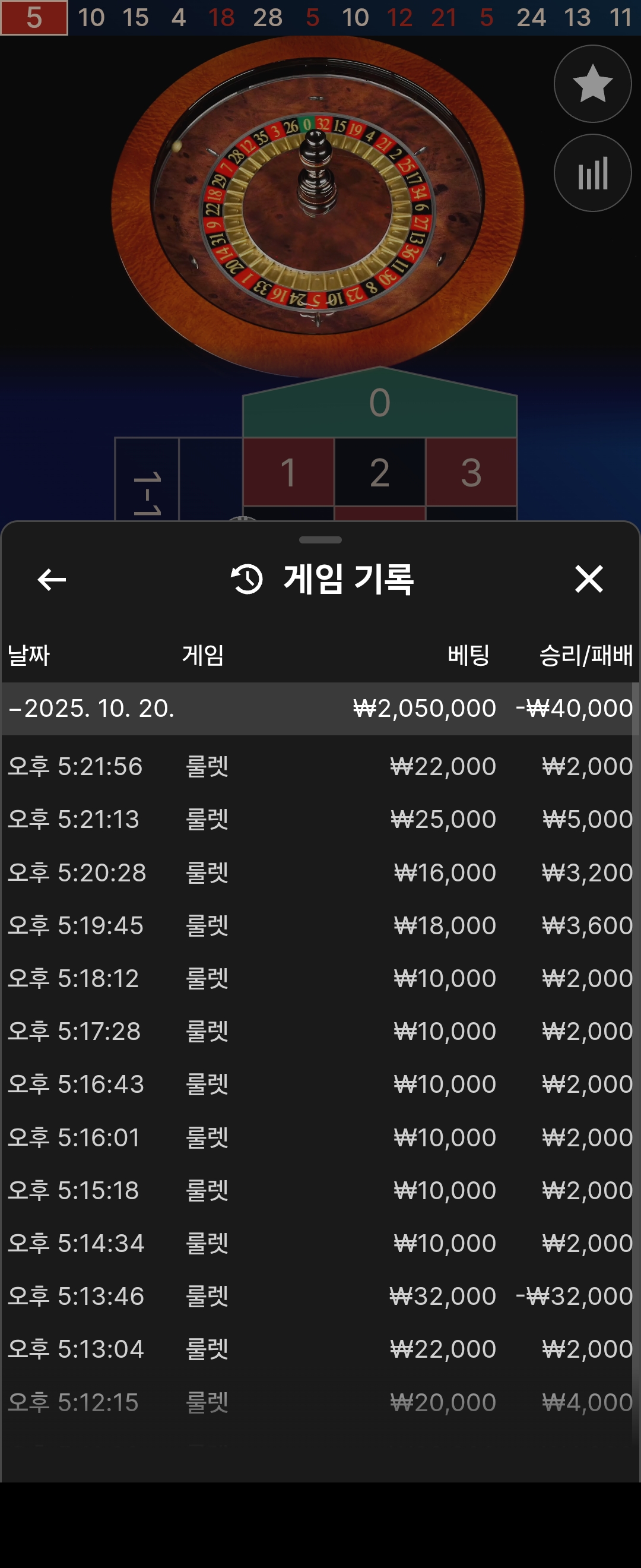Open the 오후 5:16:43 game record
Screen dimensions: 641x1568
tap(320, 1084)
